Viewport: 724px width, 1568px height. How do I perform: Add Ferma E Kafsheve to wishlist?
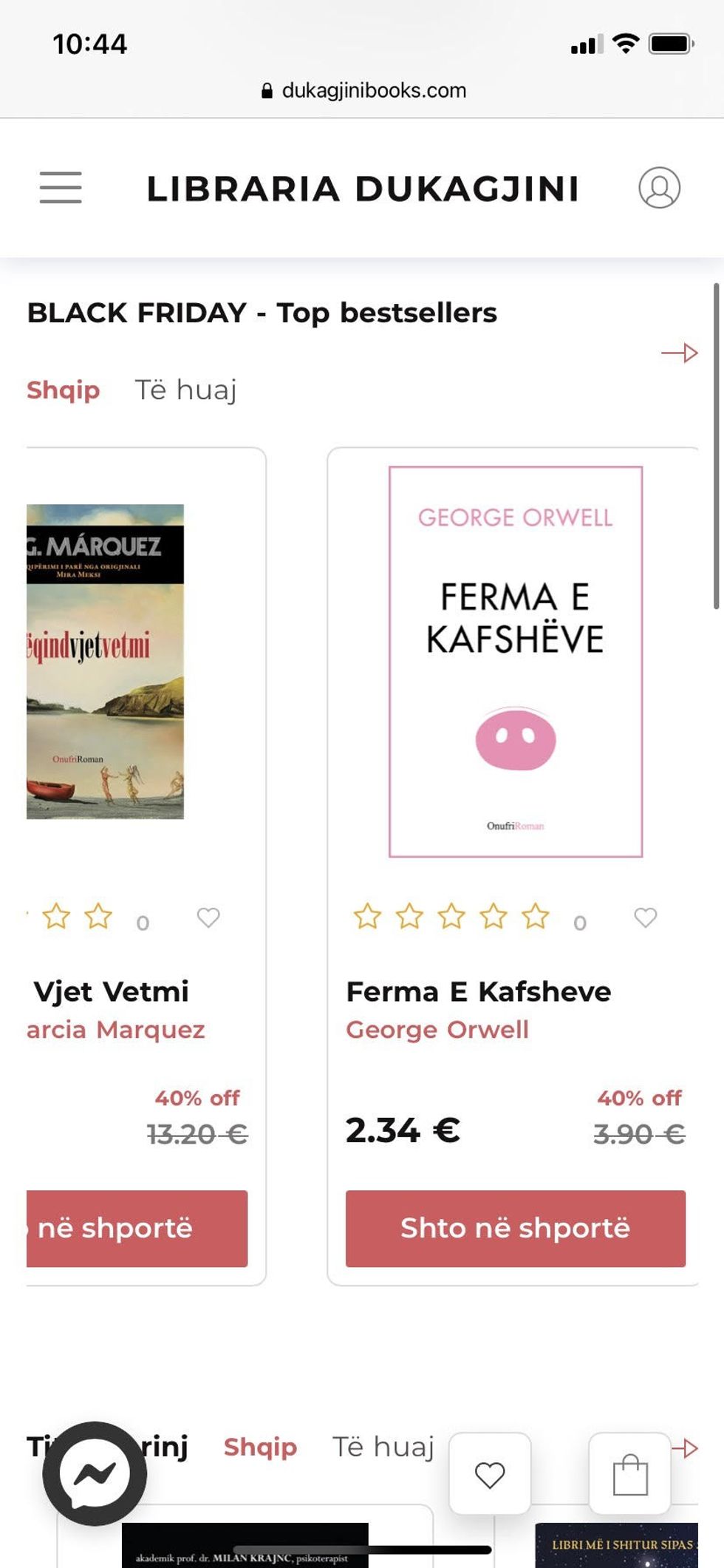[645, 917]
